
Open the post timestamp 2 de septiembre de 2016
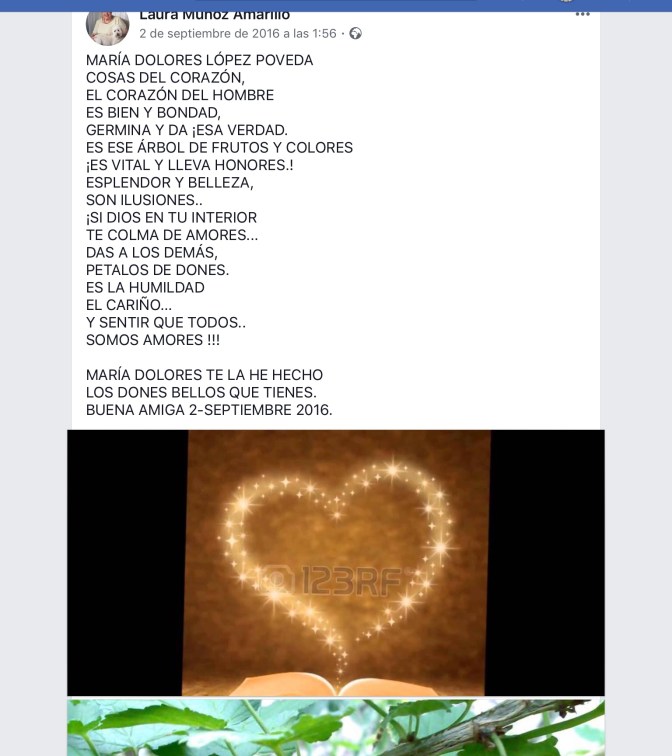pyautogui.click(x=237, y=33)
